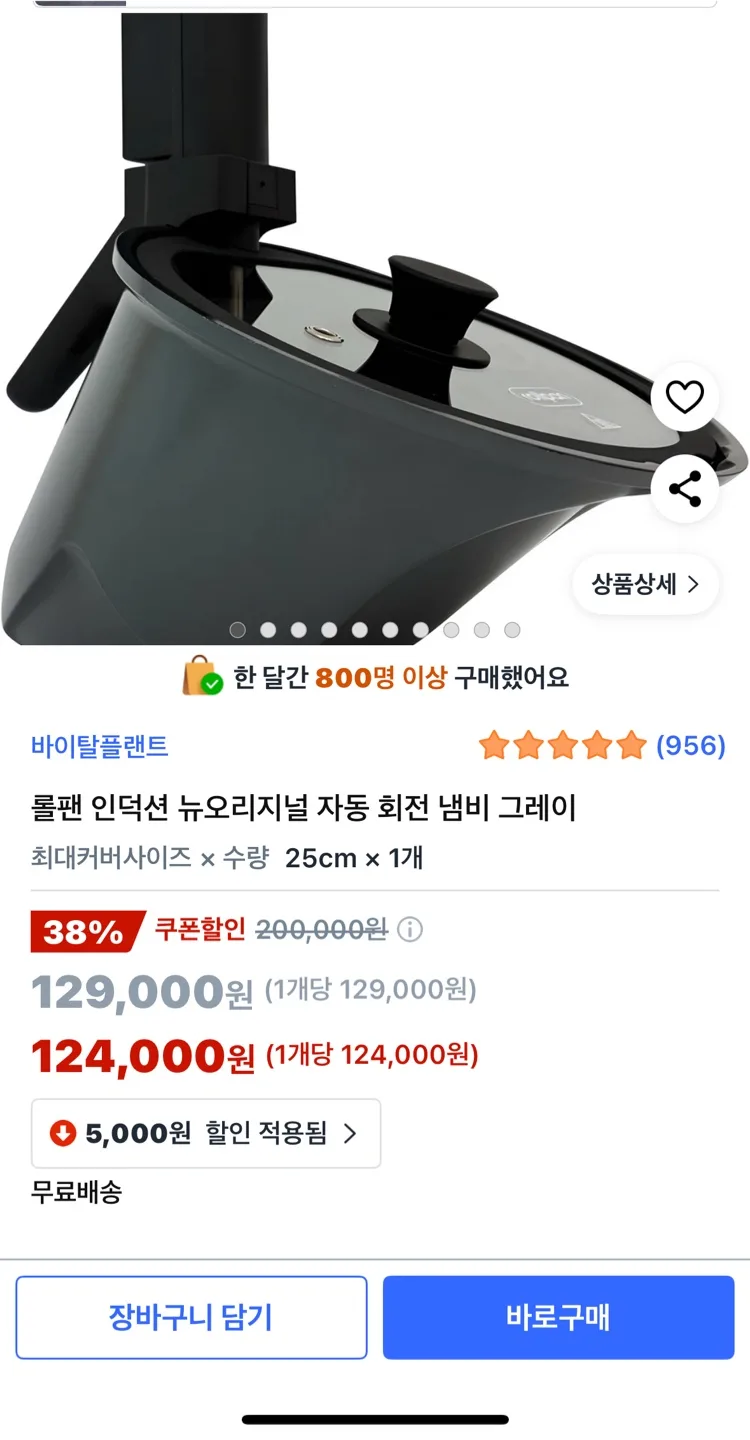This screenshot has height=1440, width=750.
Task: Open 상품상세 product details
Action: pos(645,585)
